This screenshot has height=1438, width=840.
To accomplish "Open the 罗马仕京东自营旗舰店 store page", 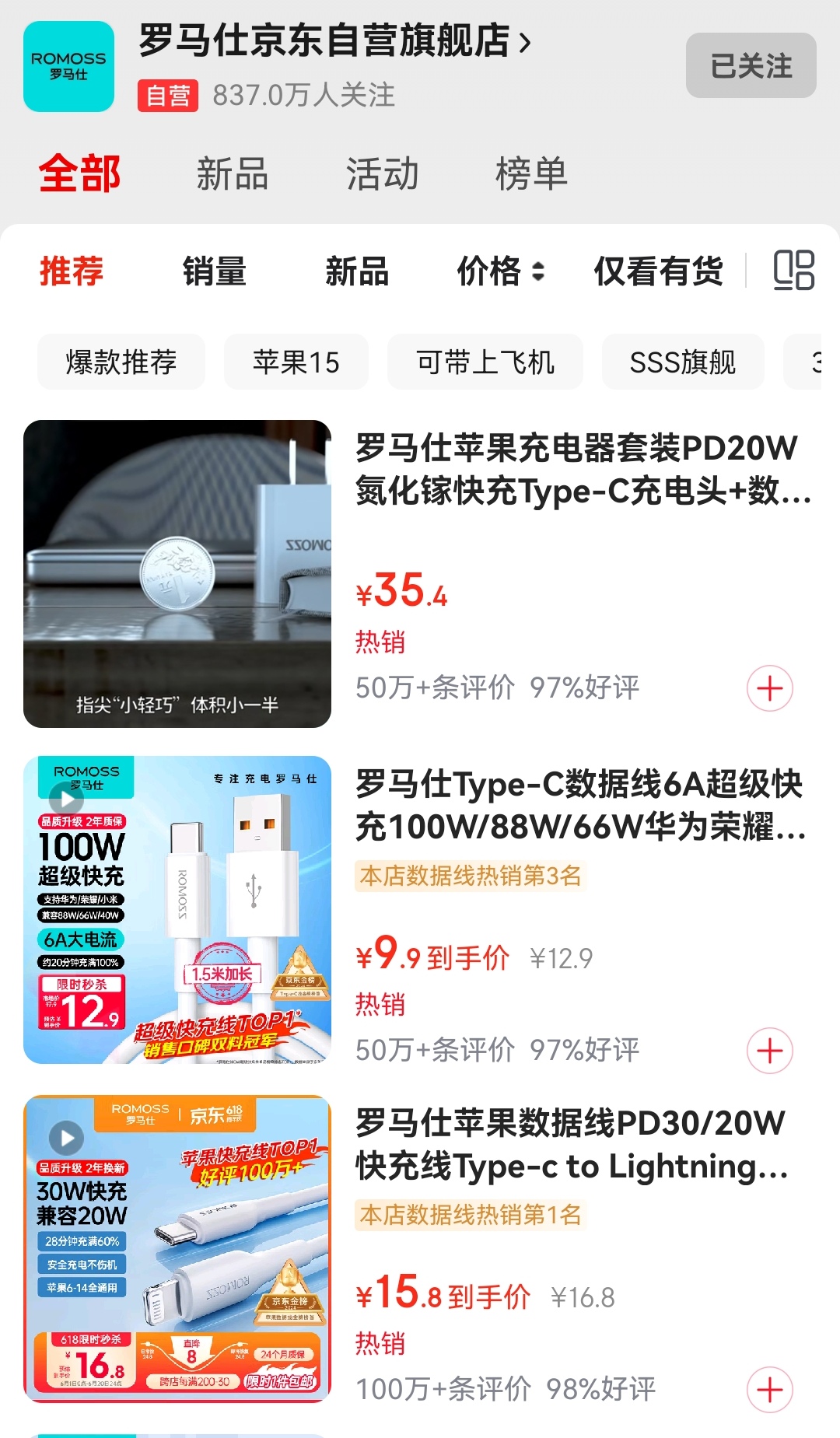I will pos(335,41).
